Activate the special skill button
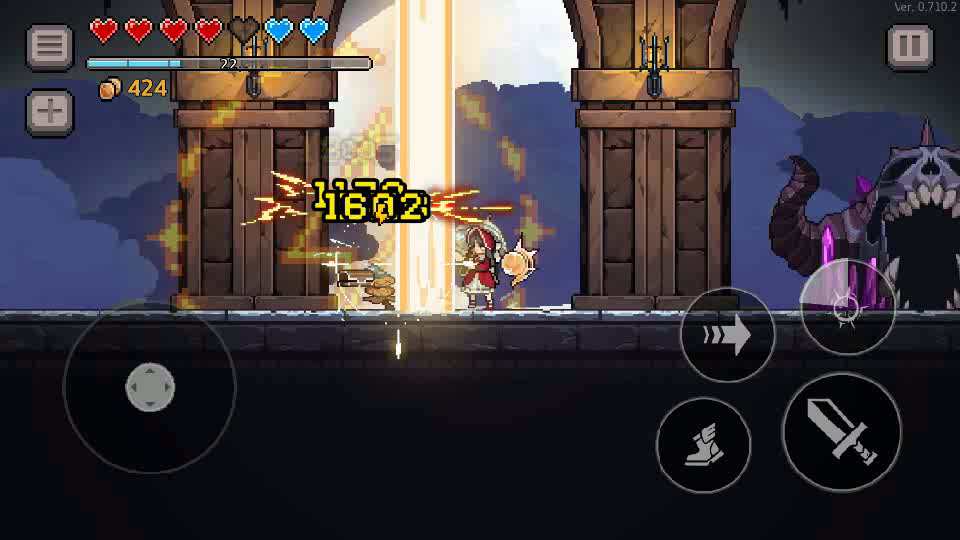Image resolution: width=960 pixels, height=540 pixels. tap(848, 307)
